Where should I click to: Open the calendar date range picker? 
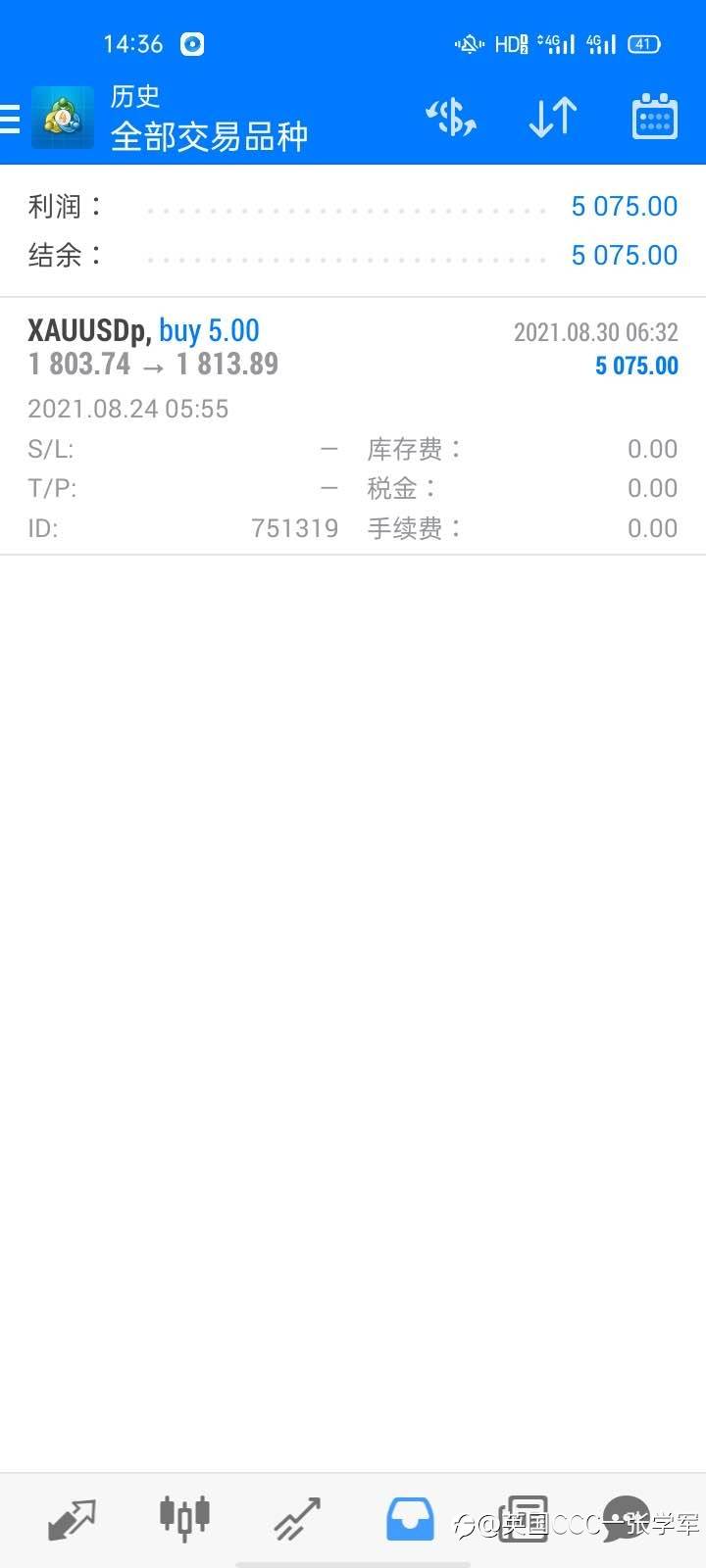[655, 117]
